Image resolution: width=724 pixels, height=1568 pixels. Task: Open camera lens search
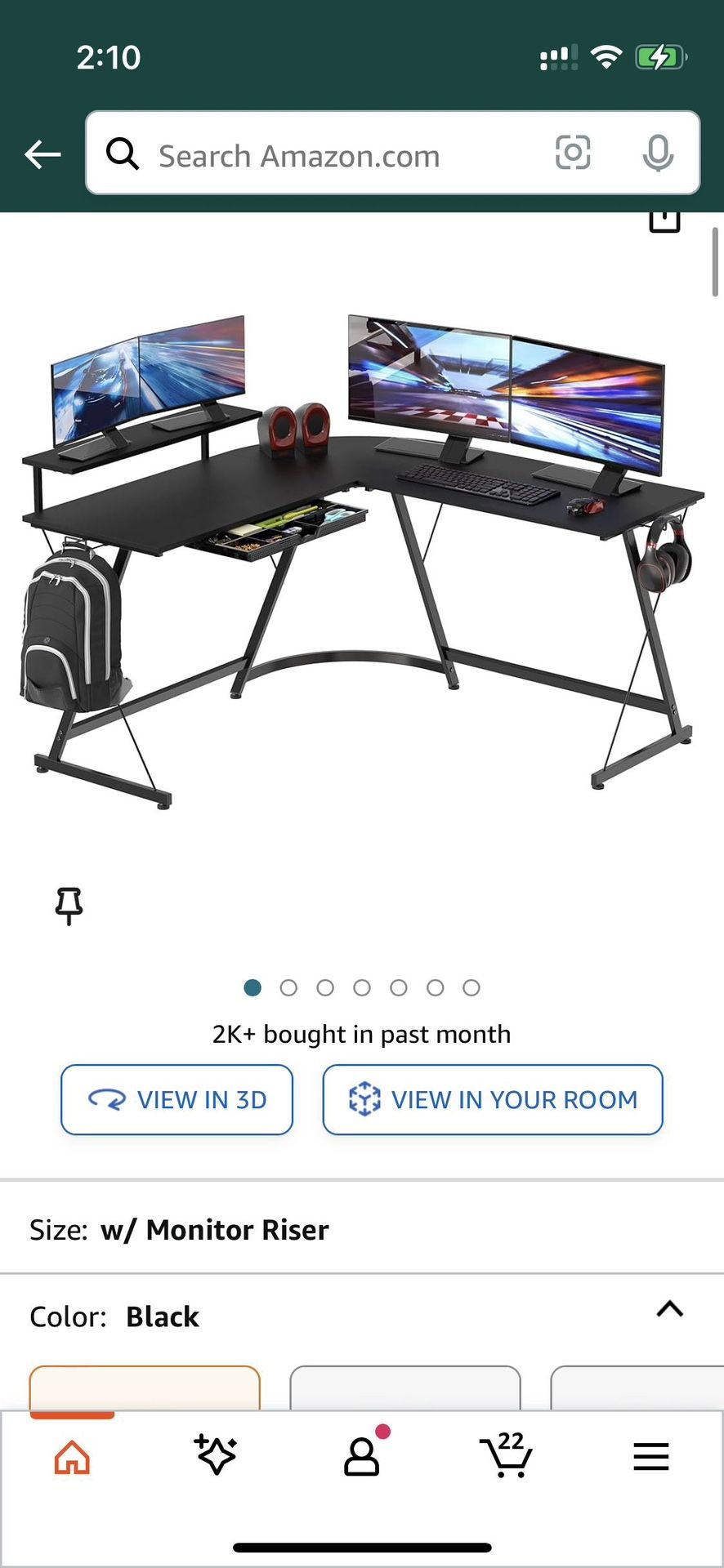[x=573, y=153]
